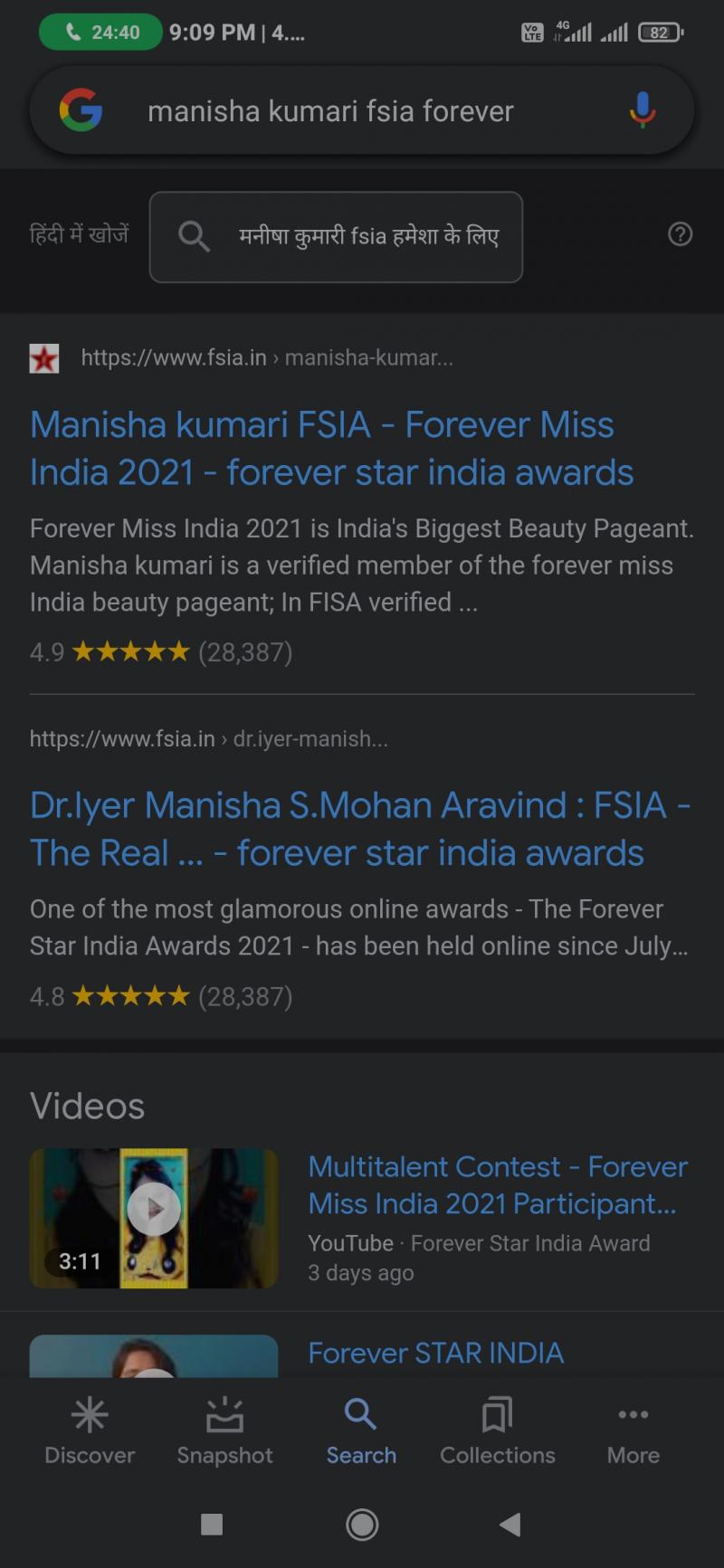Search in Hindi using the suggested query
This screenshot has width=724, height=1568.
pos(336,236)
